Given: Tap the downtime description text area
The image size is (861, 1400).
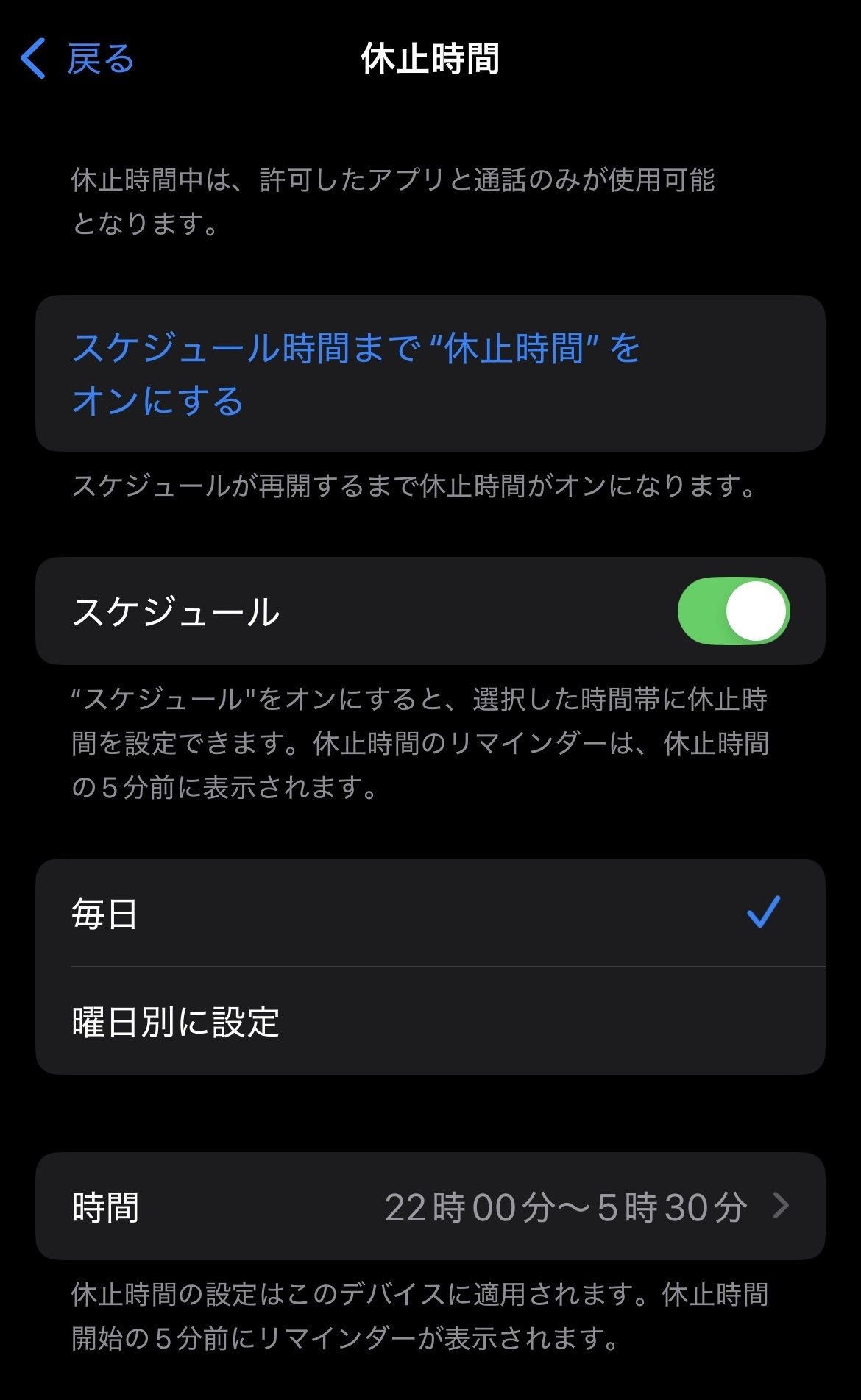Looking at the screenshot, I should point(397,199).
